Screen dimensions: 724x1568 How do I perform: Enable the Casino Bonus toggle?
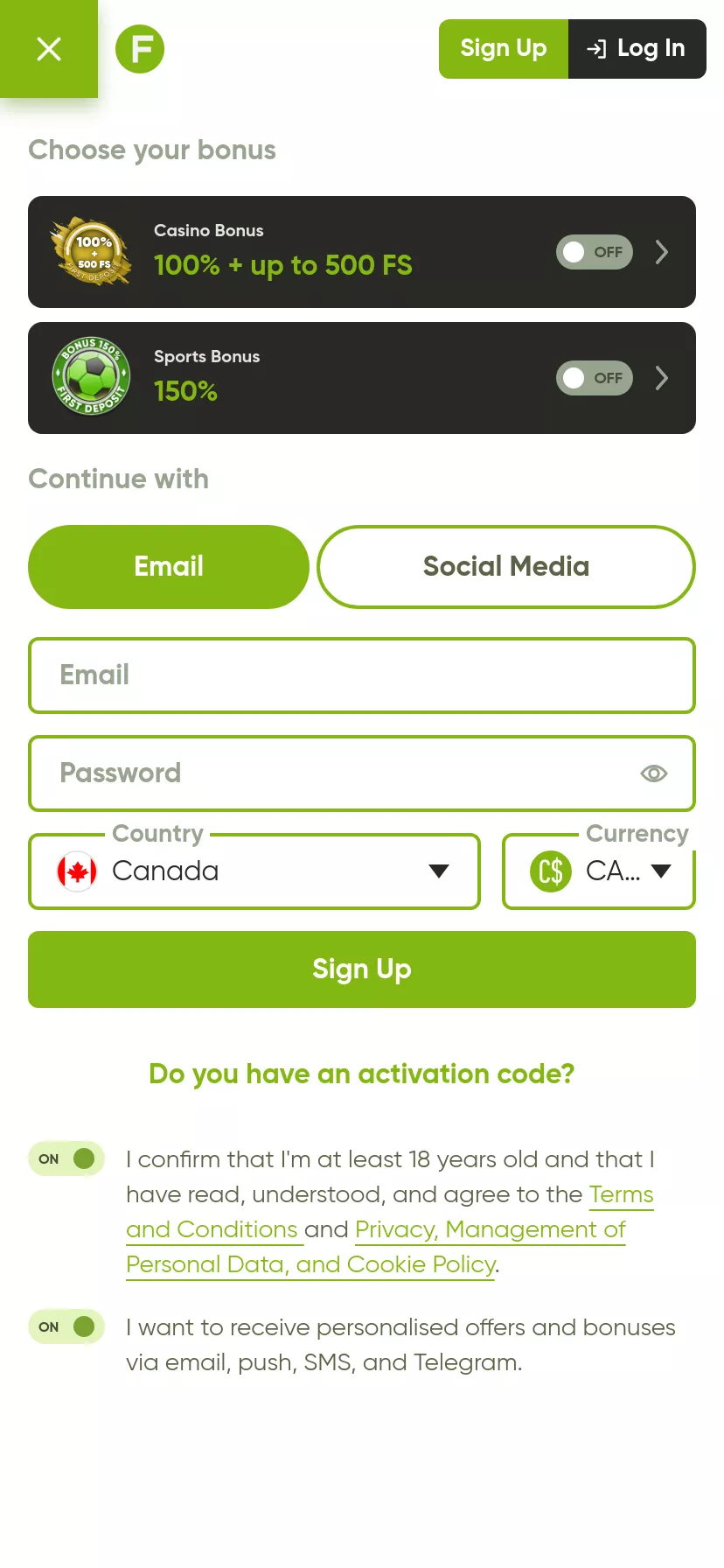coord(594,252)
